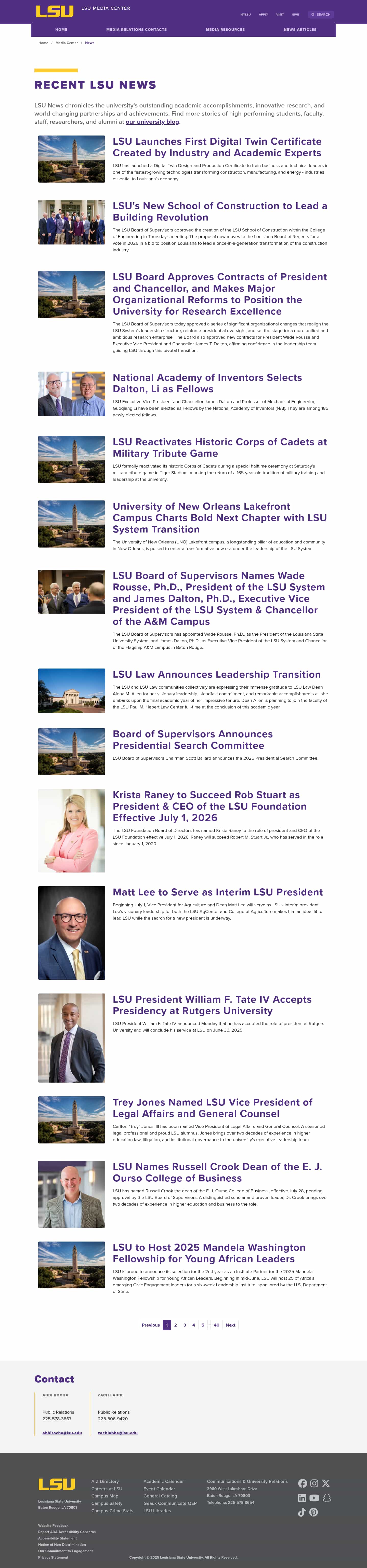Tap the Apply link in header
The image size is (367, 1568).
pyautogui.click(x=263, y=15)
